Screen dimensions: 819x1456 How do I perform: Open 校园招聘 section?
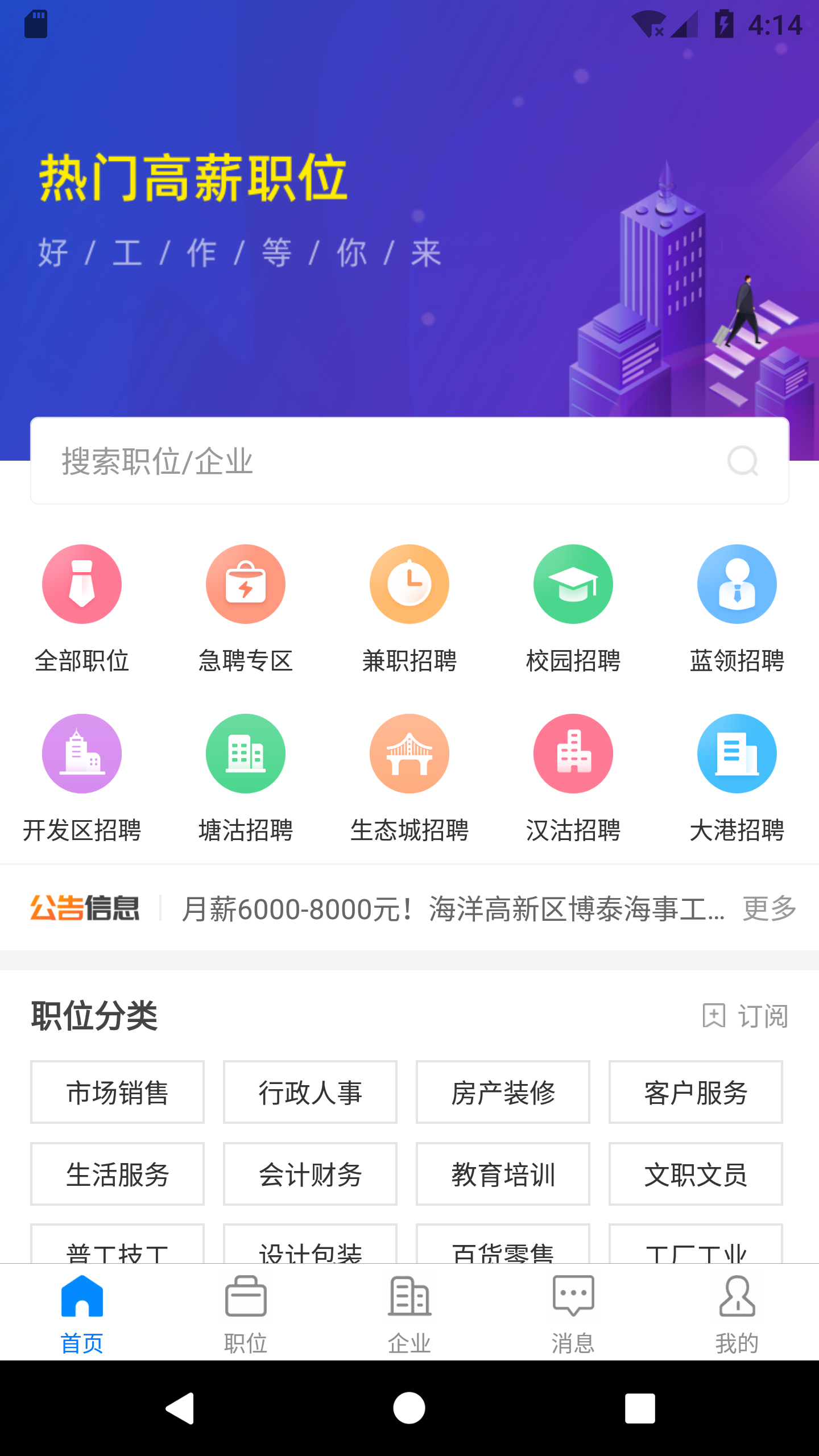573,609
